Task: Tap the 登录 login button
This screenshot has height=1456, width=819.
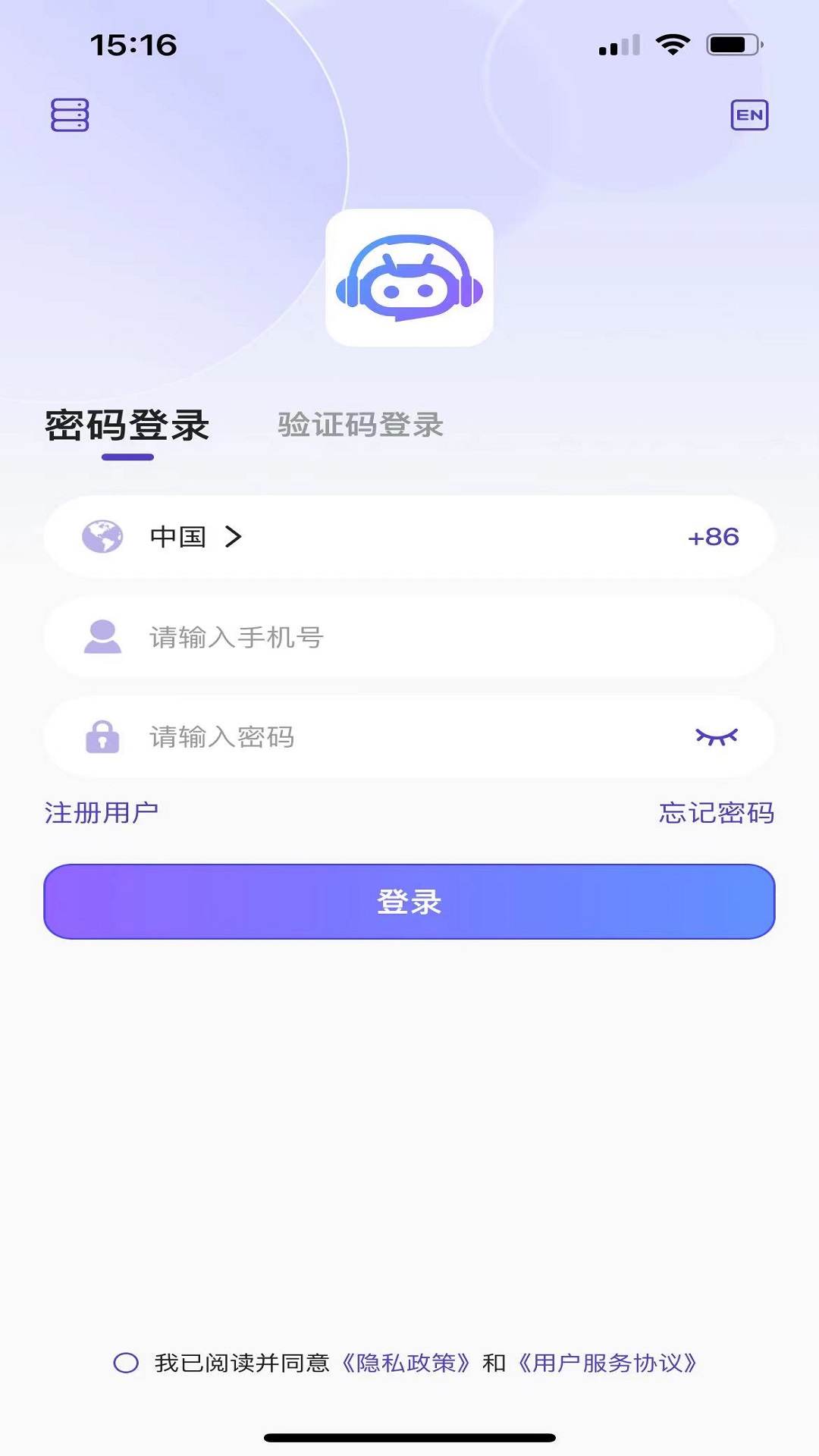Action: tap(409, 902)
